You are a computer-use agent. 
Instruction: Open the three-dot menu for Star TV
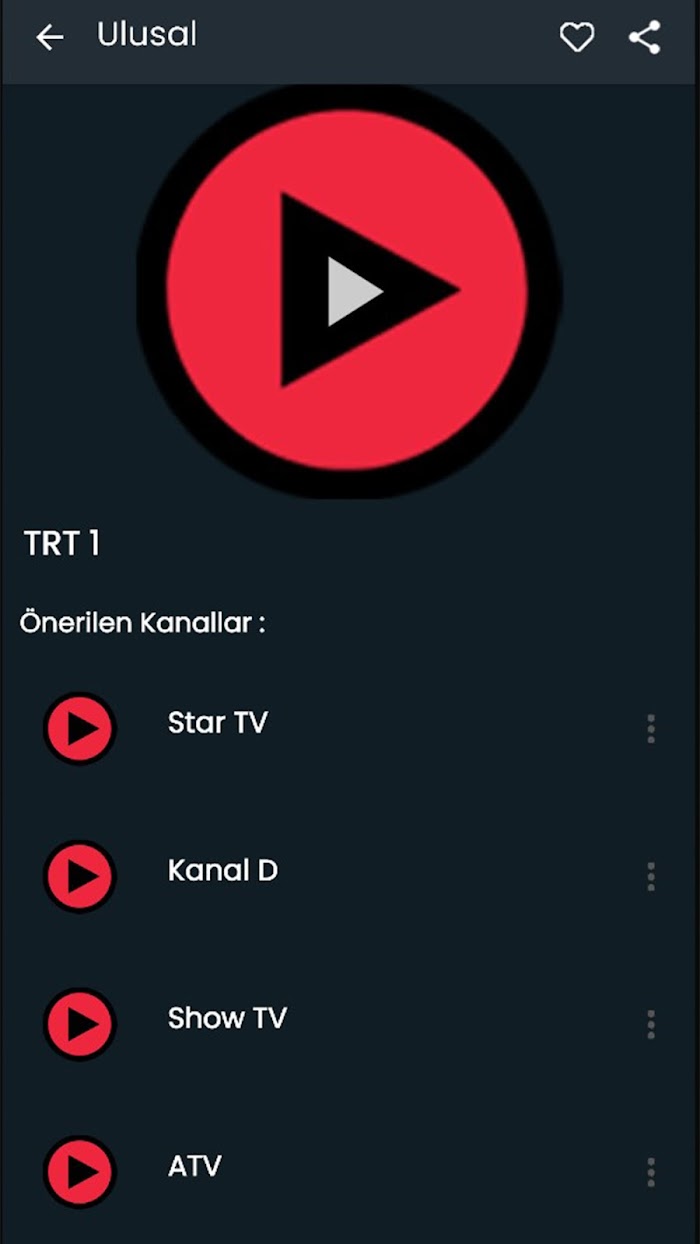coord(651,728)
